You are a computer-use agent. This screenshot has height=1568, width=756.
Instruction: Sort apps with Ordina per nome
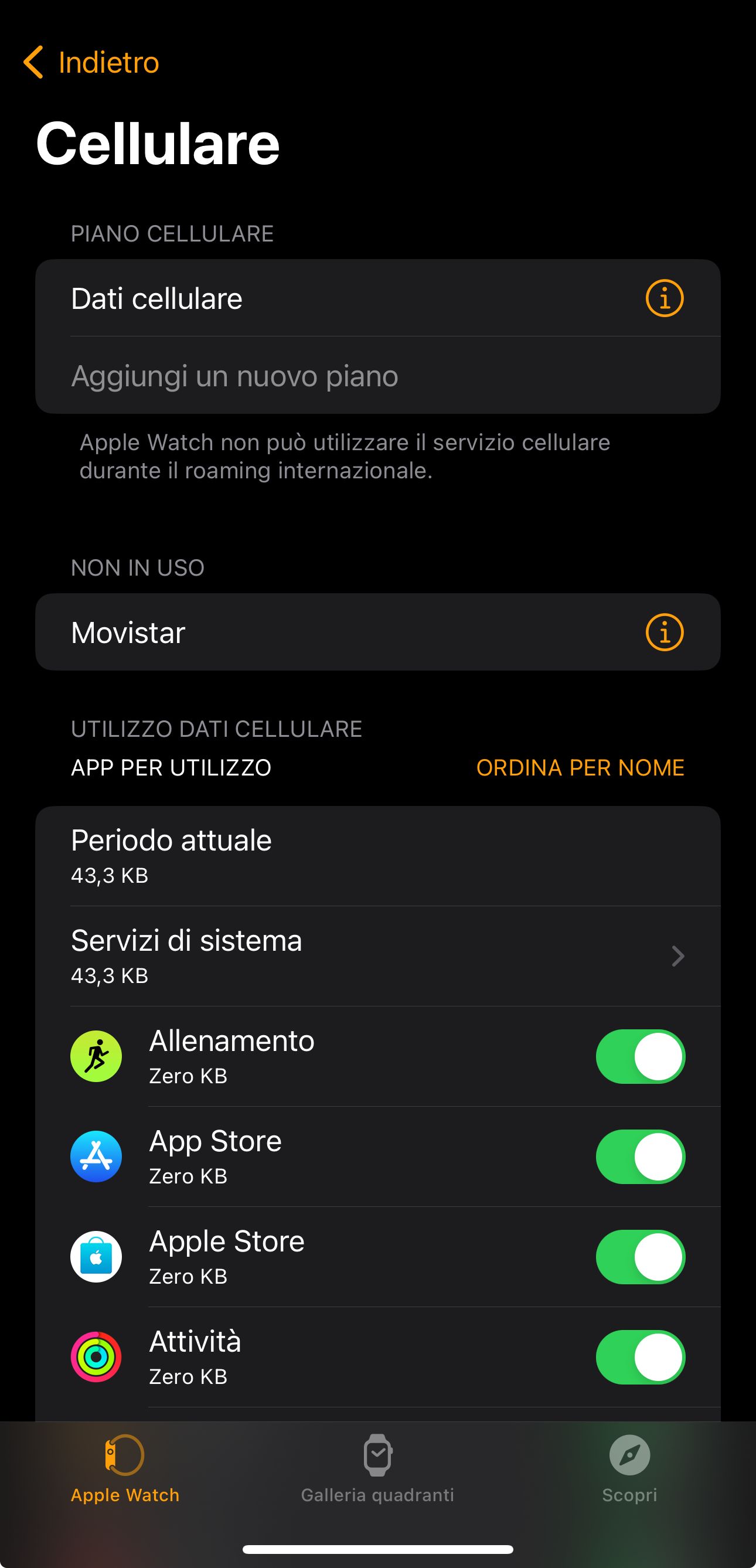[580, 767]
